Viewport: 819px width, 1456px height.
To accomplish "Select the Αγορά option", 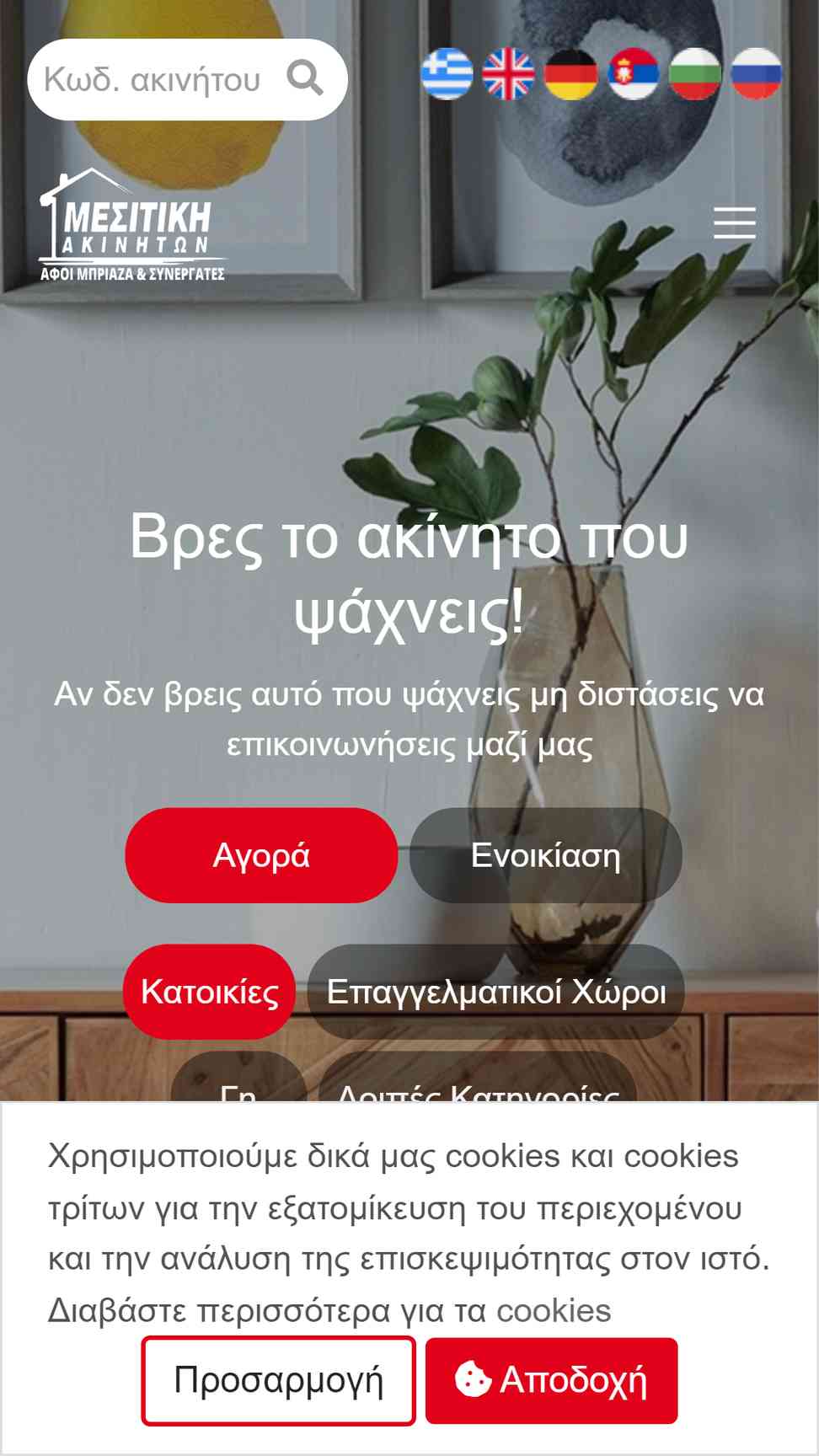I will coord(261,855).
